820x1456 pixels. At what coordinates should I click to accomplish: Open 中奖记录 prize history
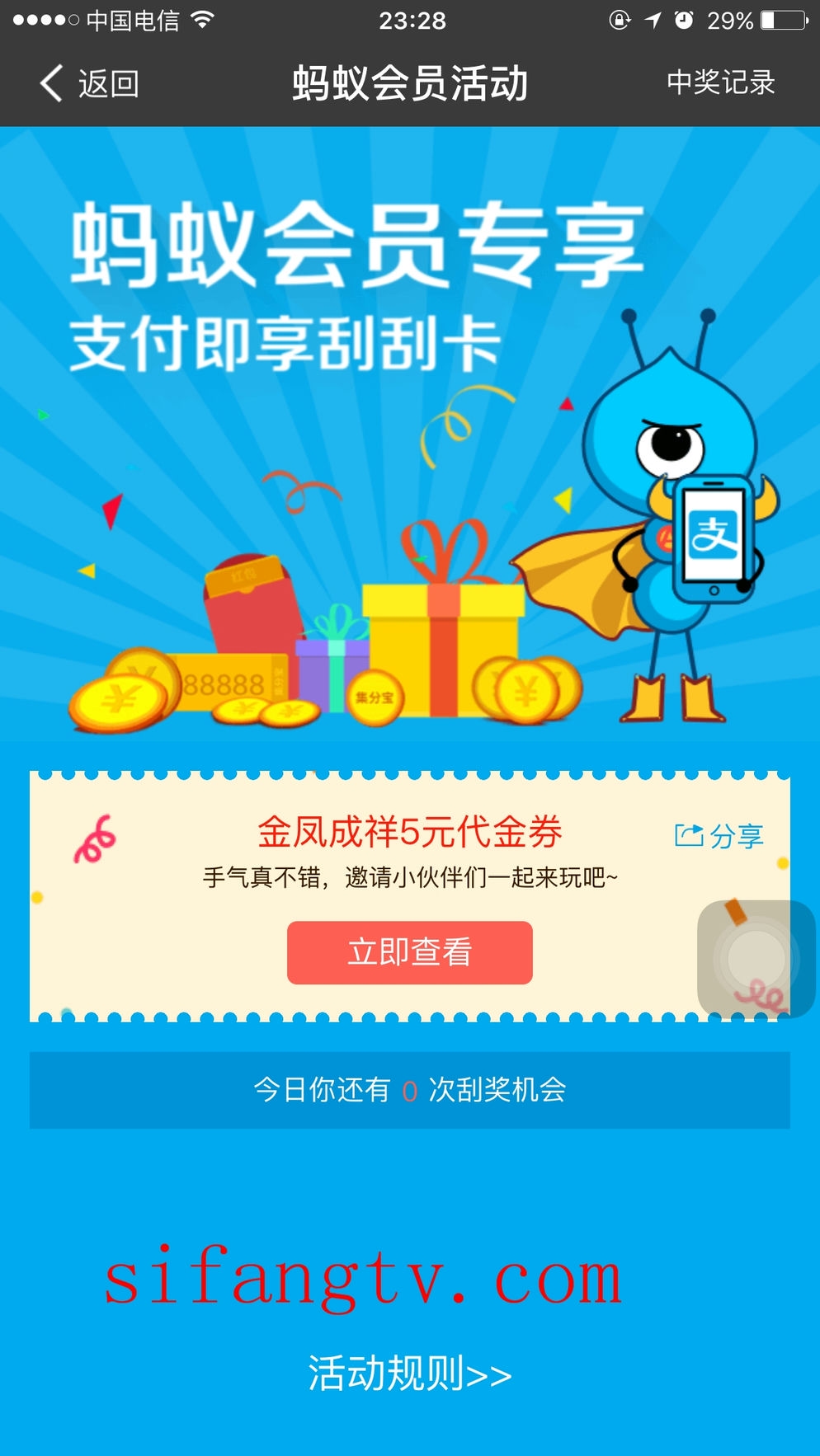point(720,82)
